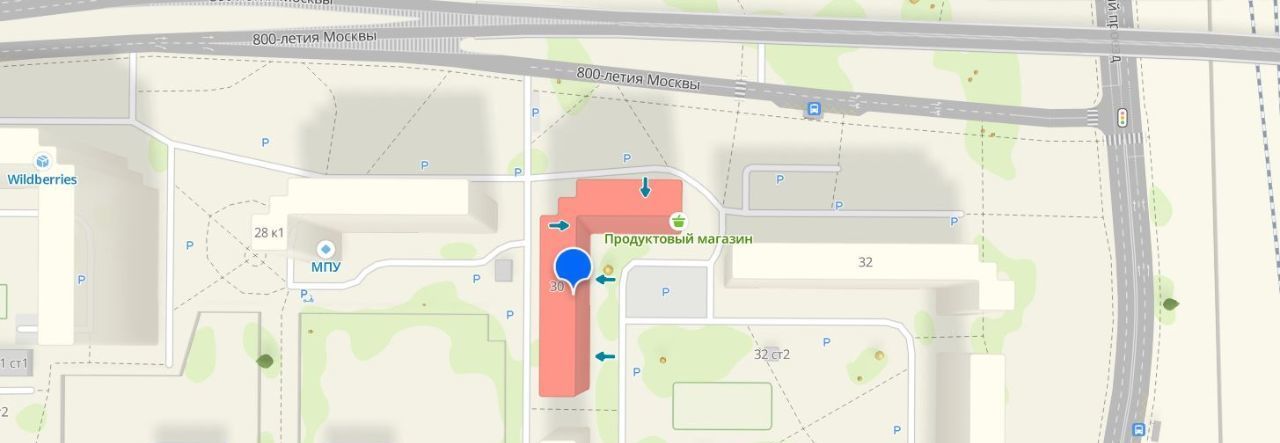
Task: Select building 32 on the map
Action: point(866,263)
